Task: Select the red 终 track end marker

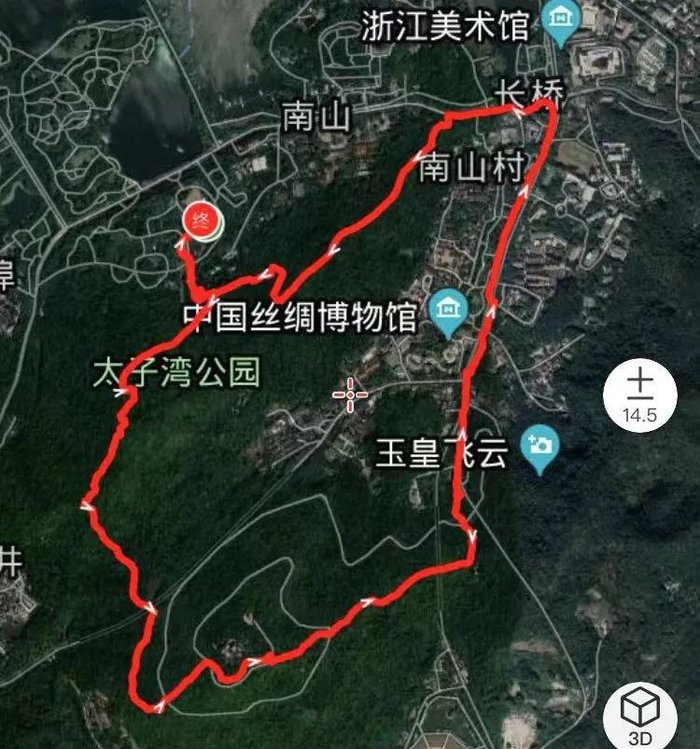Action: click(203, 222)
